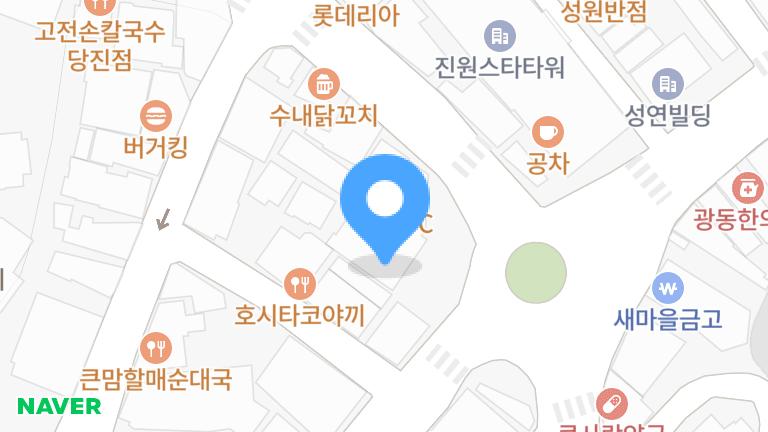
Task: Select the 공차 cafe marker
Action: pos(547,131)
